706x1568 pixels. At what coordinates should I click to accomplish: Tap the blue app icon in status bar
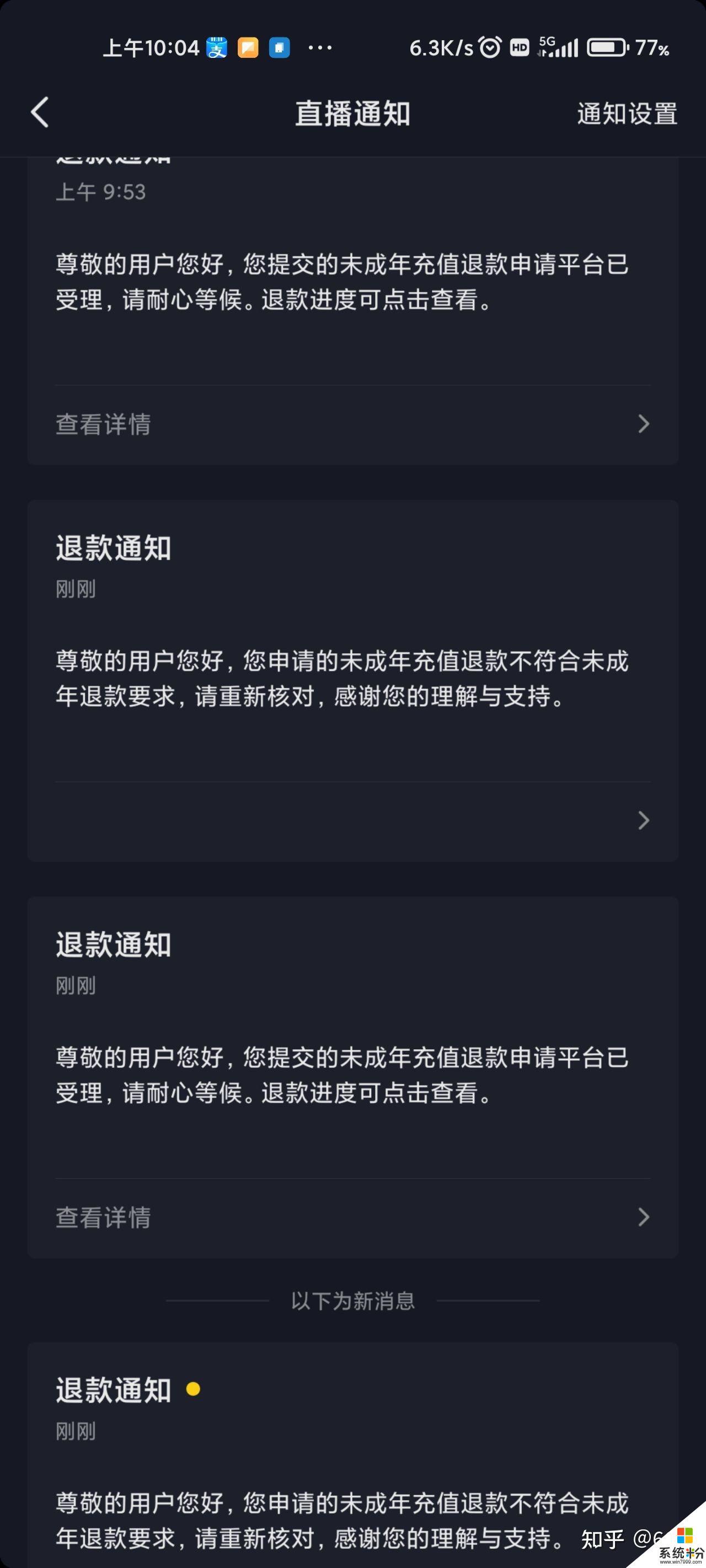(x=279, y=47)
